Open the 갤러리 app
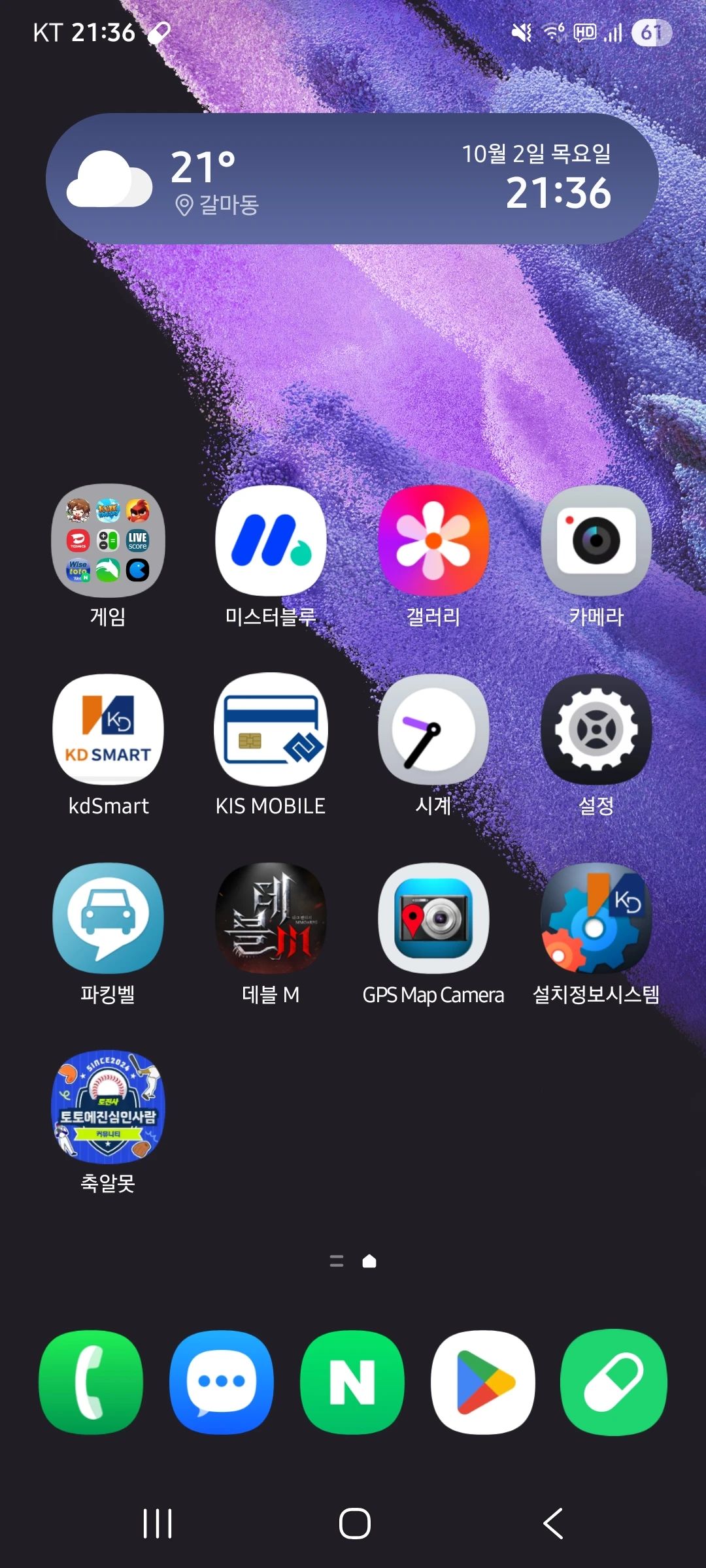 [433, 541]
